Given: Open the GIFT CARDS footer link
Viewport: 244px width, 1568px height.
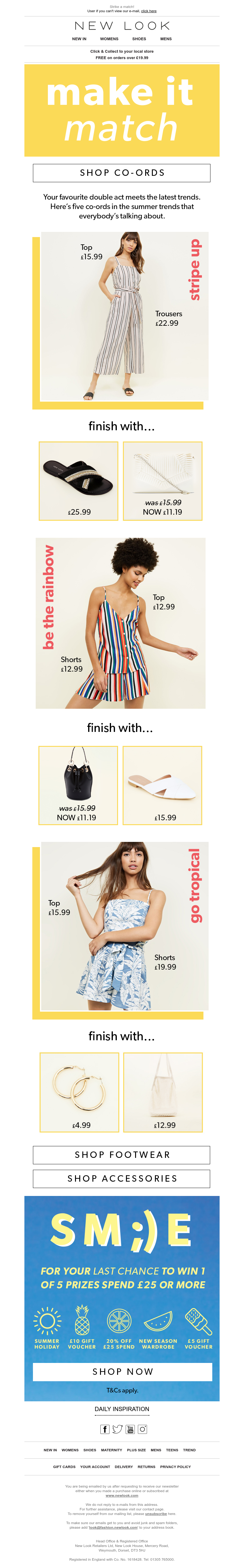Looking at the screenshot, I should coord(64,1467).
